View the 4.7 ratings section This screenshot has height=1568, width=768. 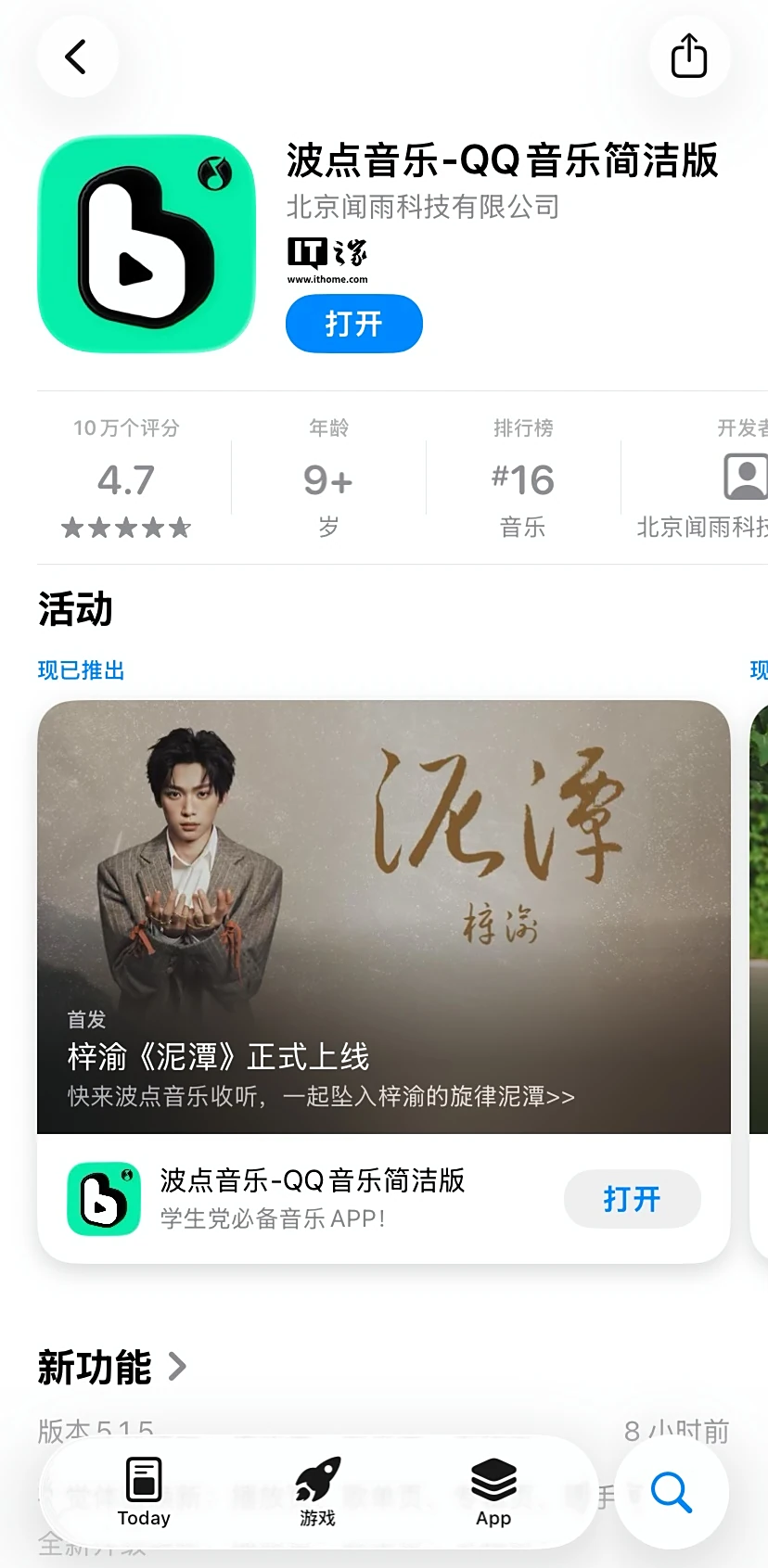(x=126, y=480)
